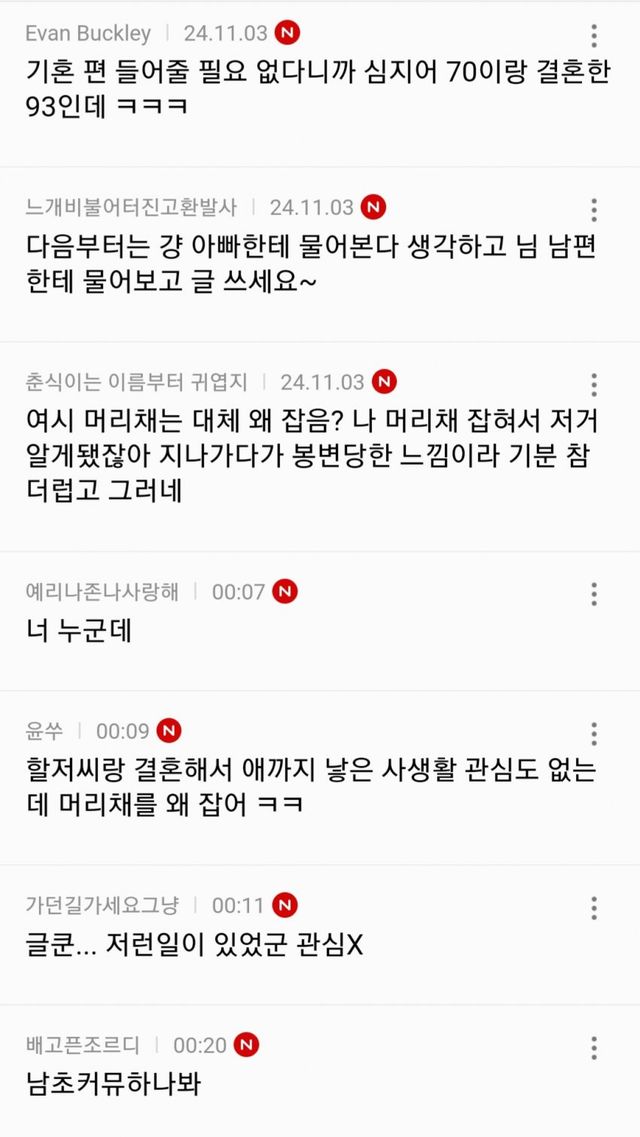This screenshot has height=1137, width=640.
Task: Open the overflow menu on 배고픈조르디's comment
Action: click(594, 1047)
